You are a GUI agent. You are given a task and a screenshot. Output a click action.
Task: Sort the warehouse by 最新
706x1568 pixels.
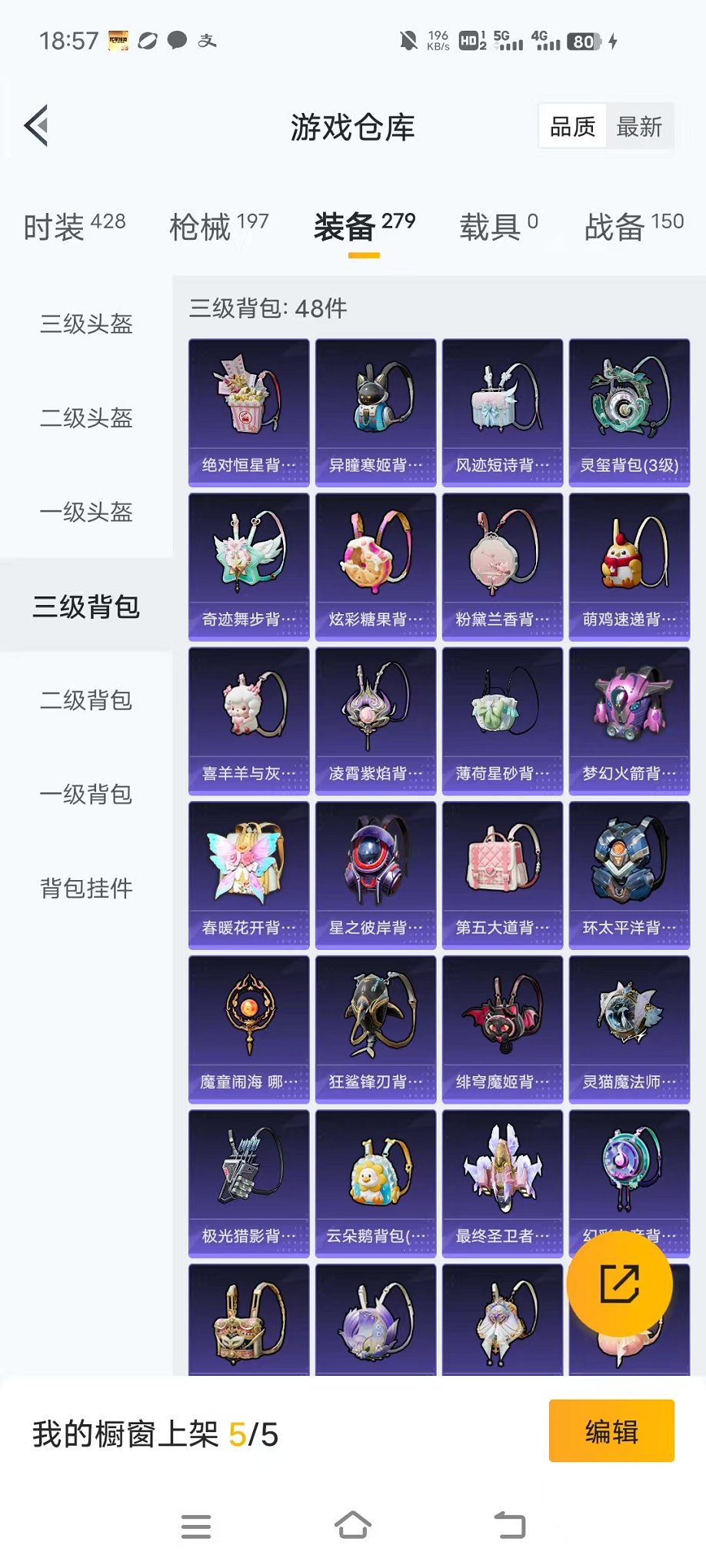(x=639, y=127)
